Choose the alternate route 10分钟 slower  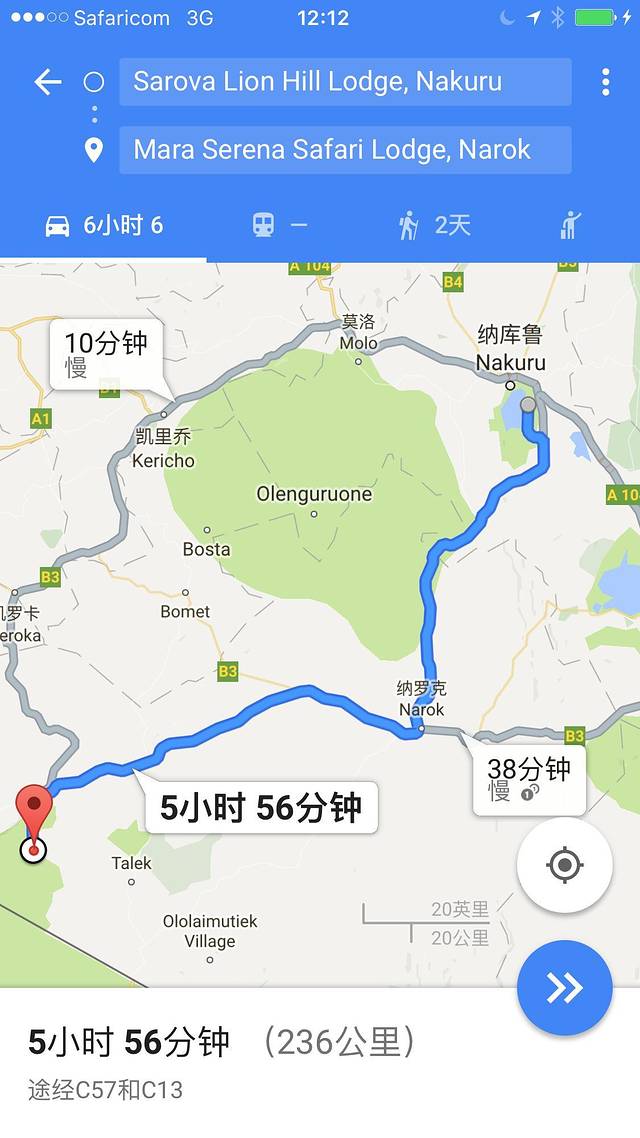[106, 354]
